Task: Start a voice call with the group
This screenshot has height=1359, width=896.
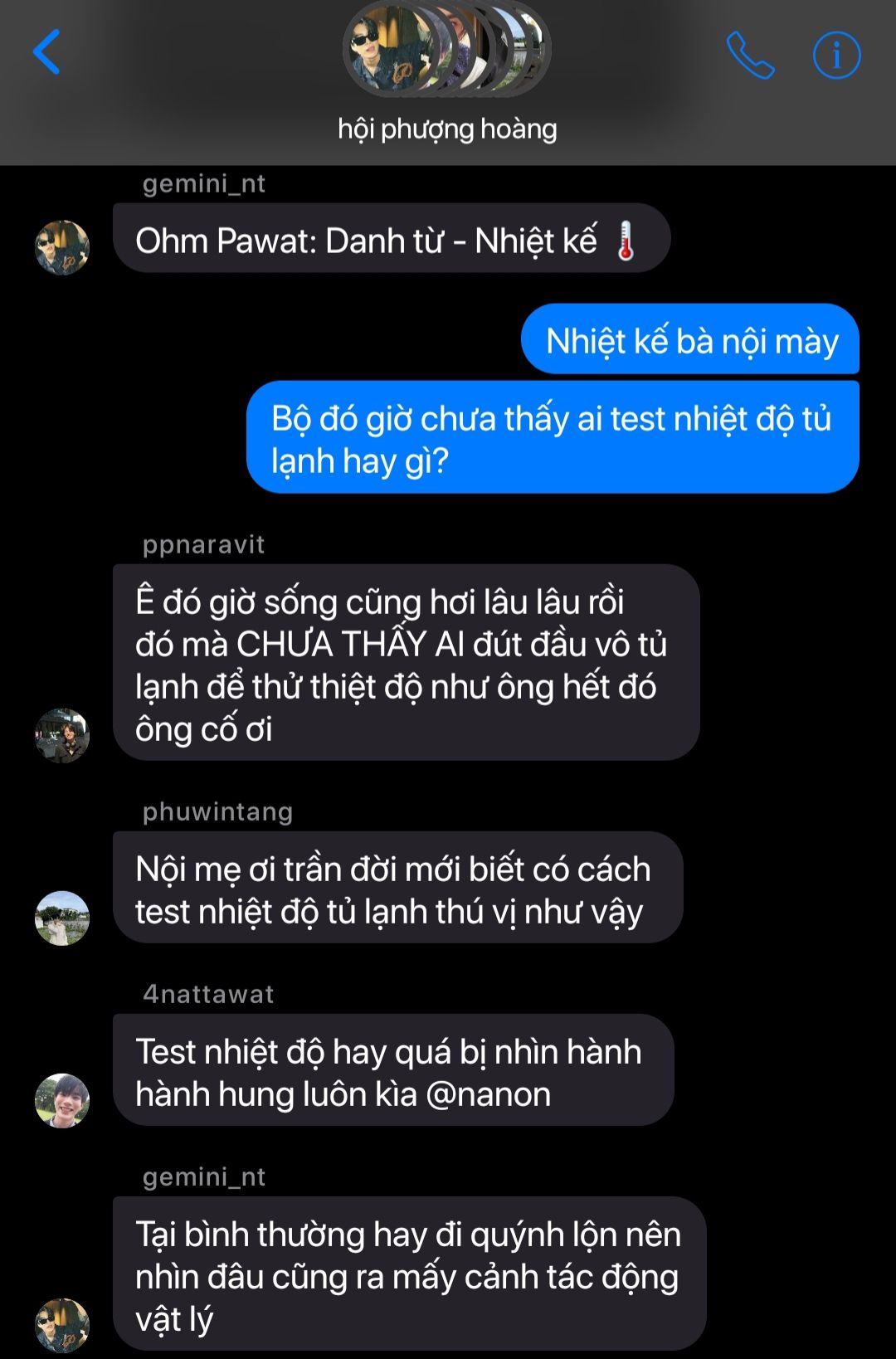Action: coord(750,55)
